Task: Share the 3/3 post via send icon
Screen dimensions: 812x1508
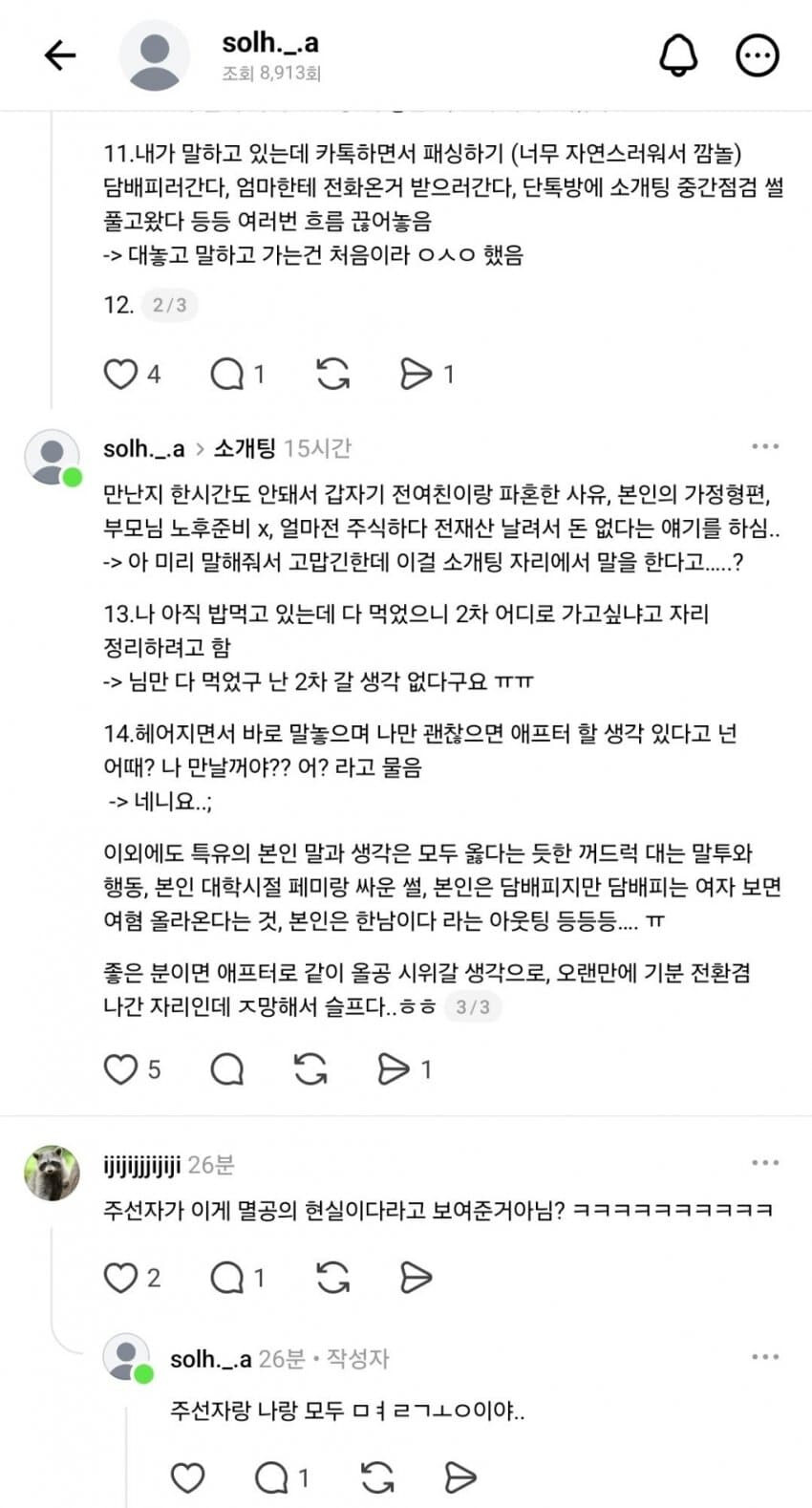Action: (394, 1068)
